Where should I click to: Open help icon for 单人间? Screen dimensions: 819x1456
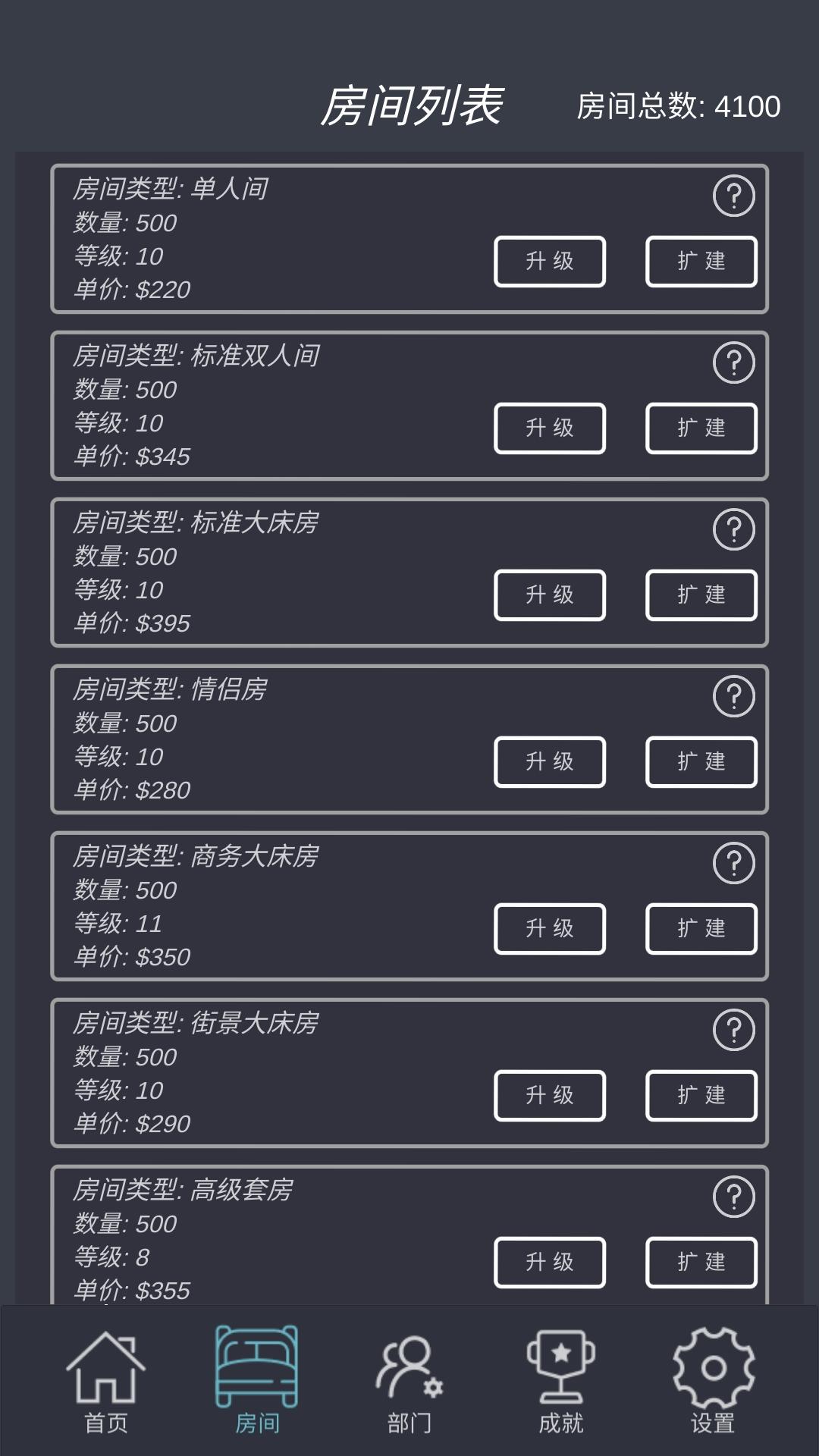coord(734,196)
